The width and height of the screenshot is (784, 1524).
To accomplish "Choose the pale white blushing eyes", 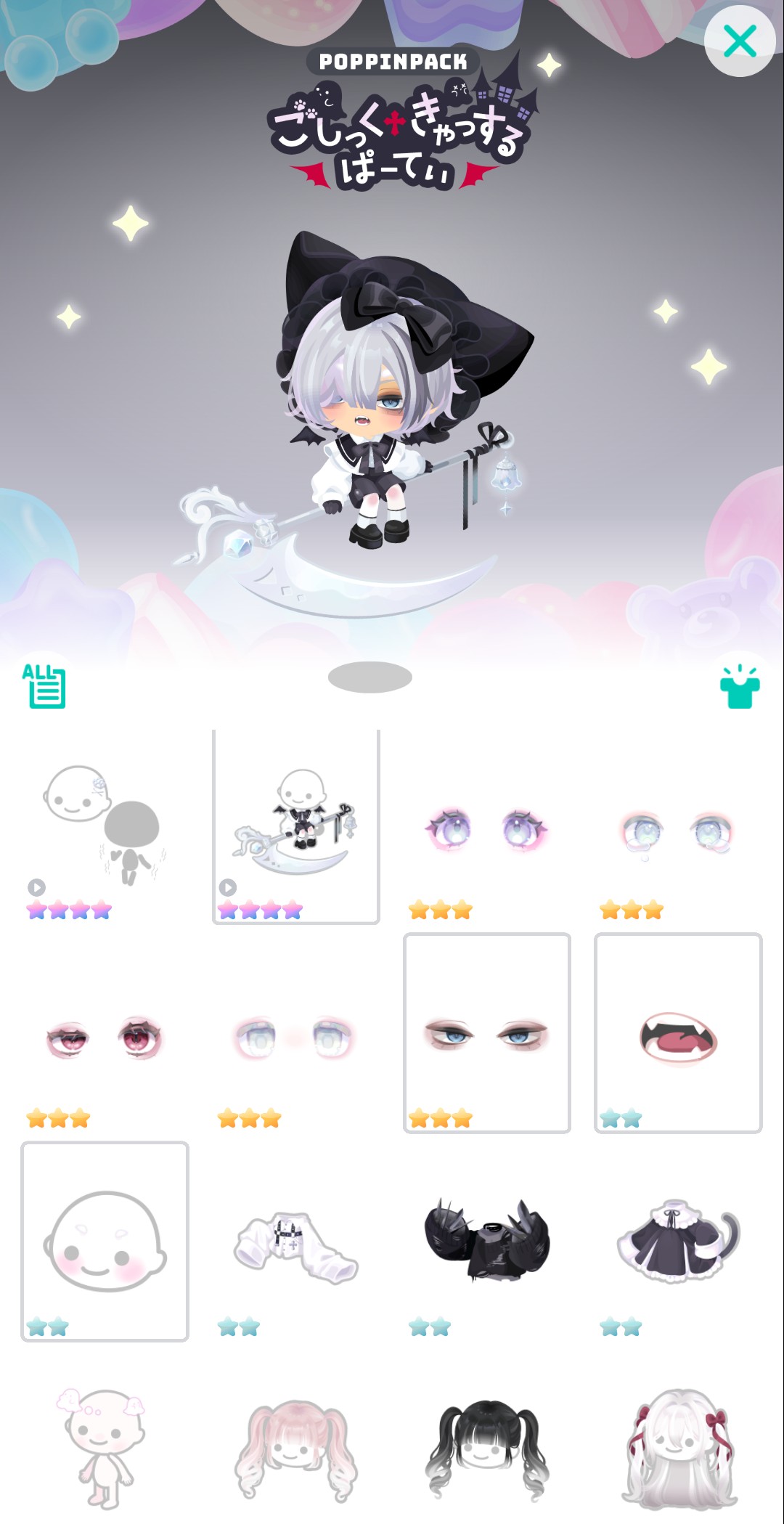I will [x=296, y=1033].
